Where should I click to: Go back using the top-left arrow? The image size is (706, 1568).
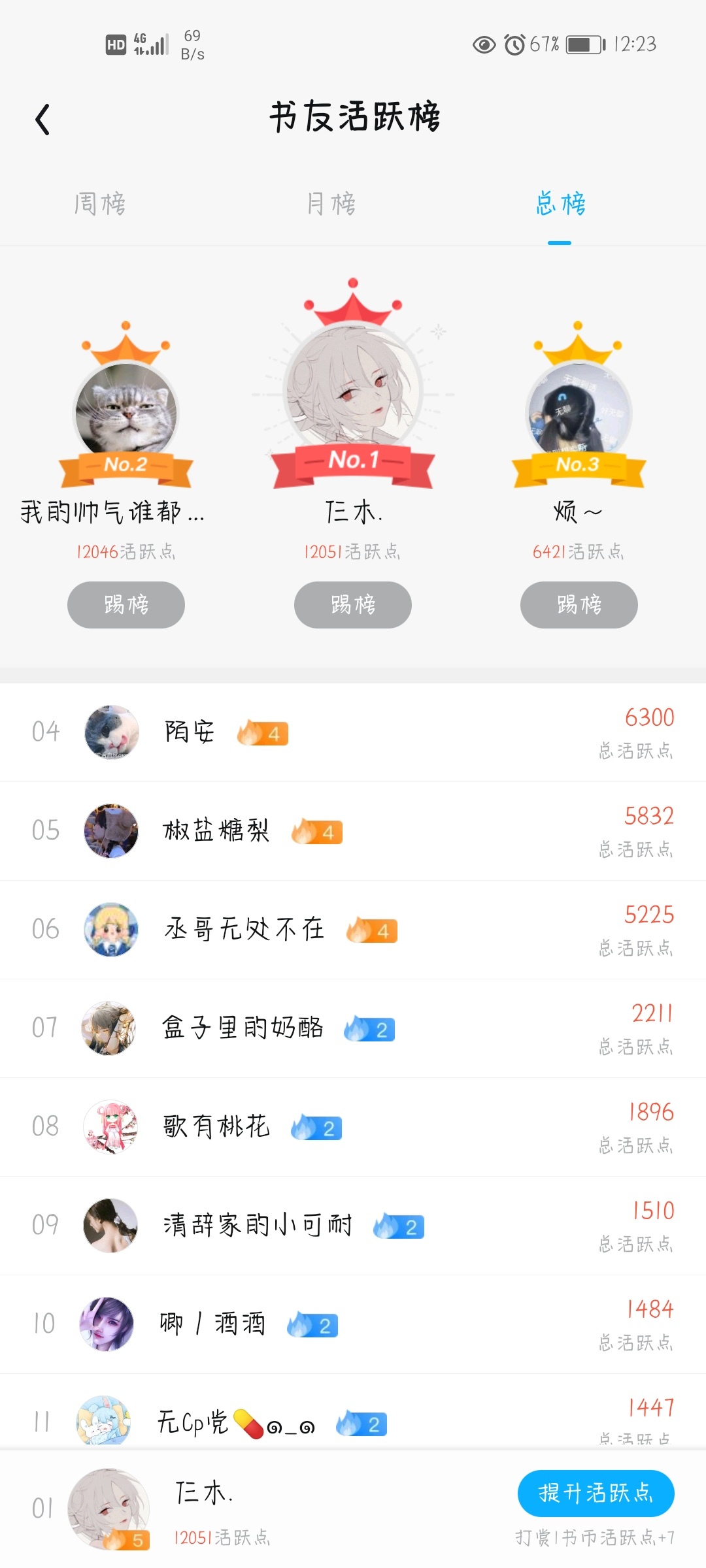click(42, 120)
